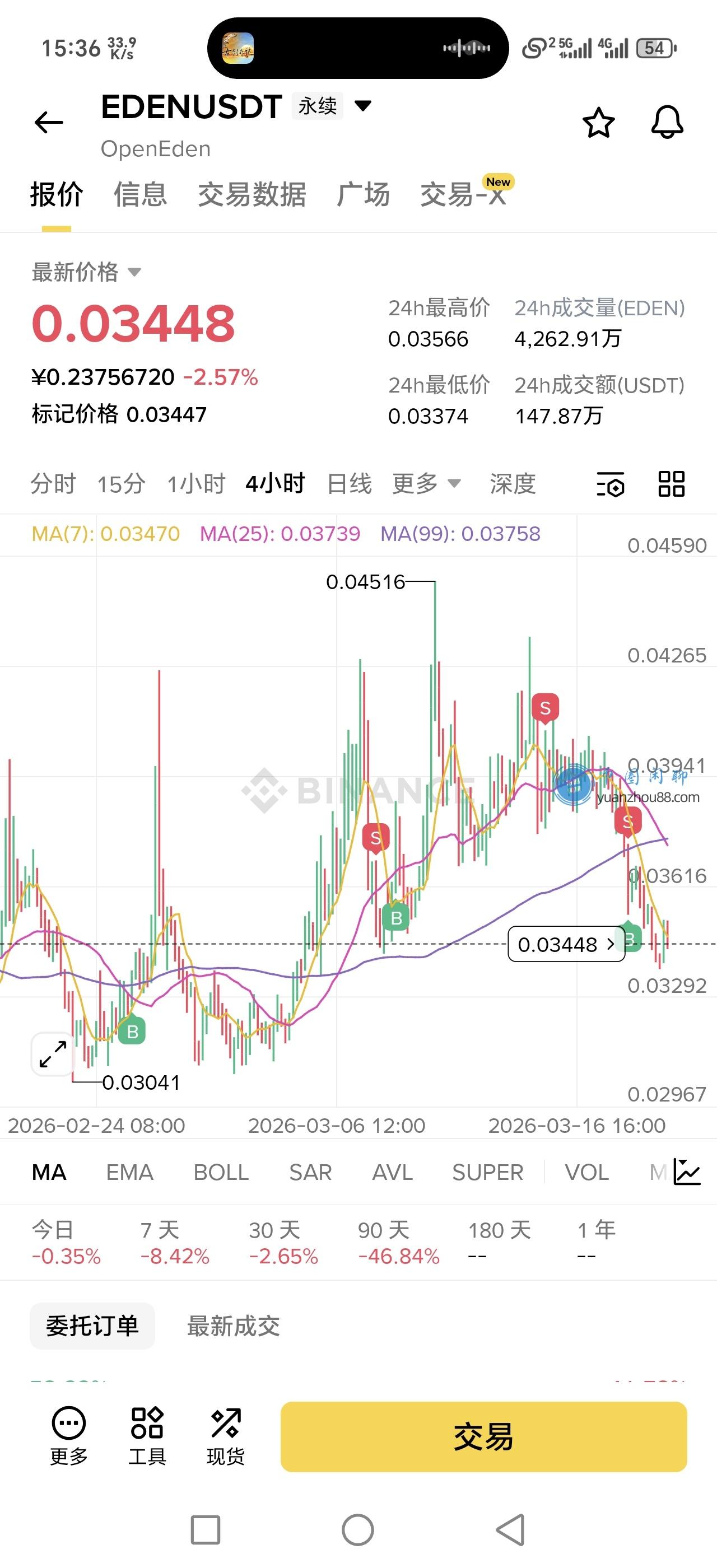717x1568 pixels.
Task: Open the 交易数据 tab
Action: [252, 195]
